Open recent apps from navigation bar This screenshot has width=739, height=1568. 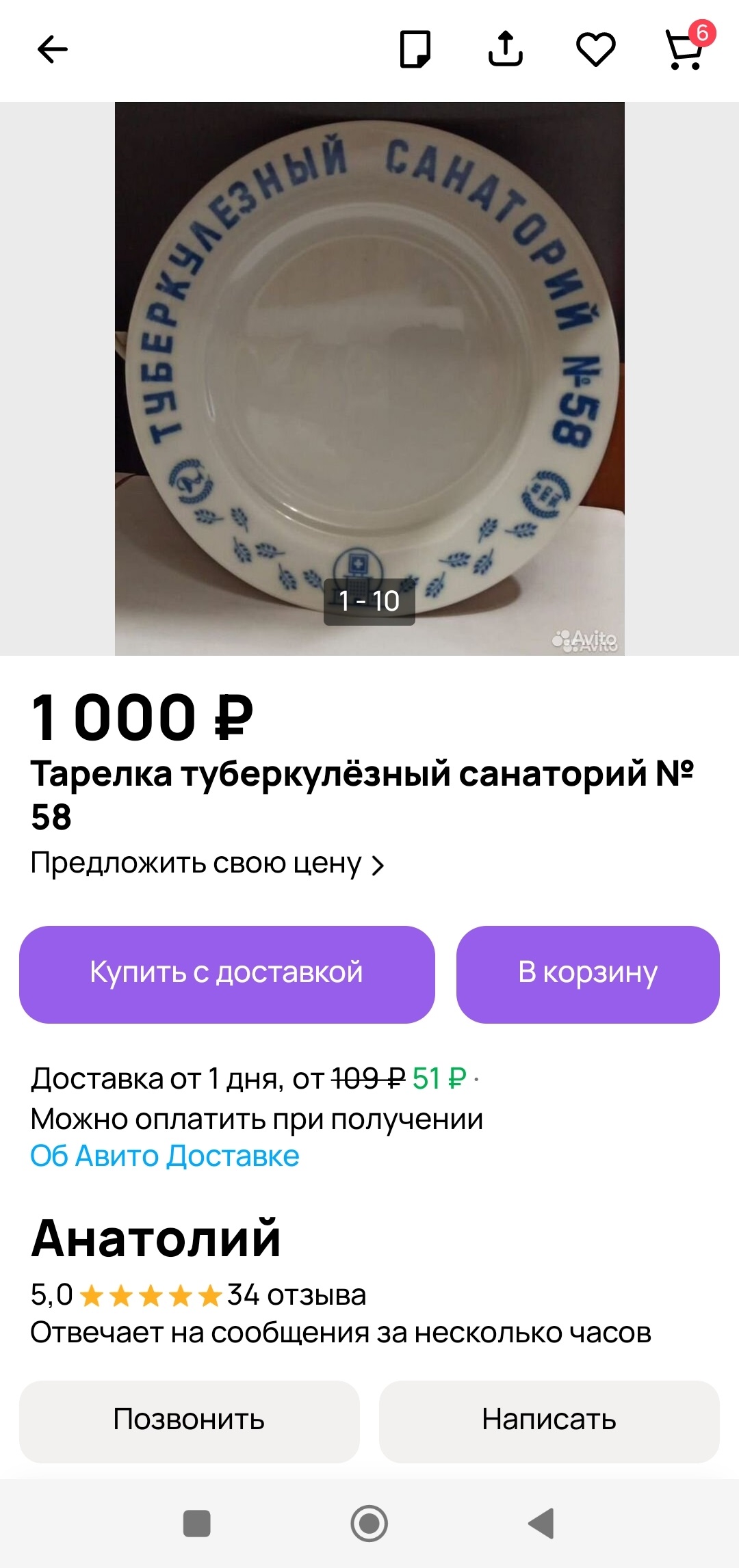[197, 1524]
